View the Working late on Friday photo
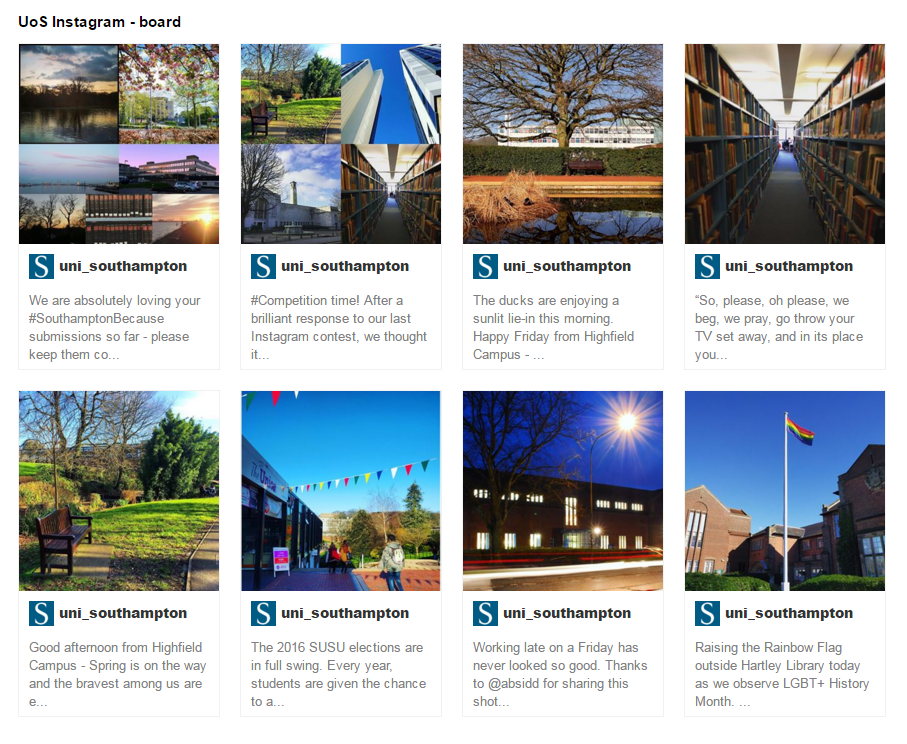This screenshot has height=744, width=907. 563,491
